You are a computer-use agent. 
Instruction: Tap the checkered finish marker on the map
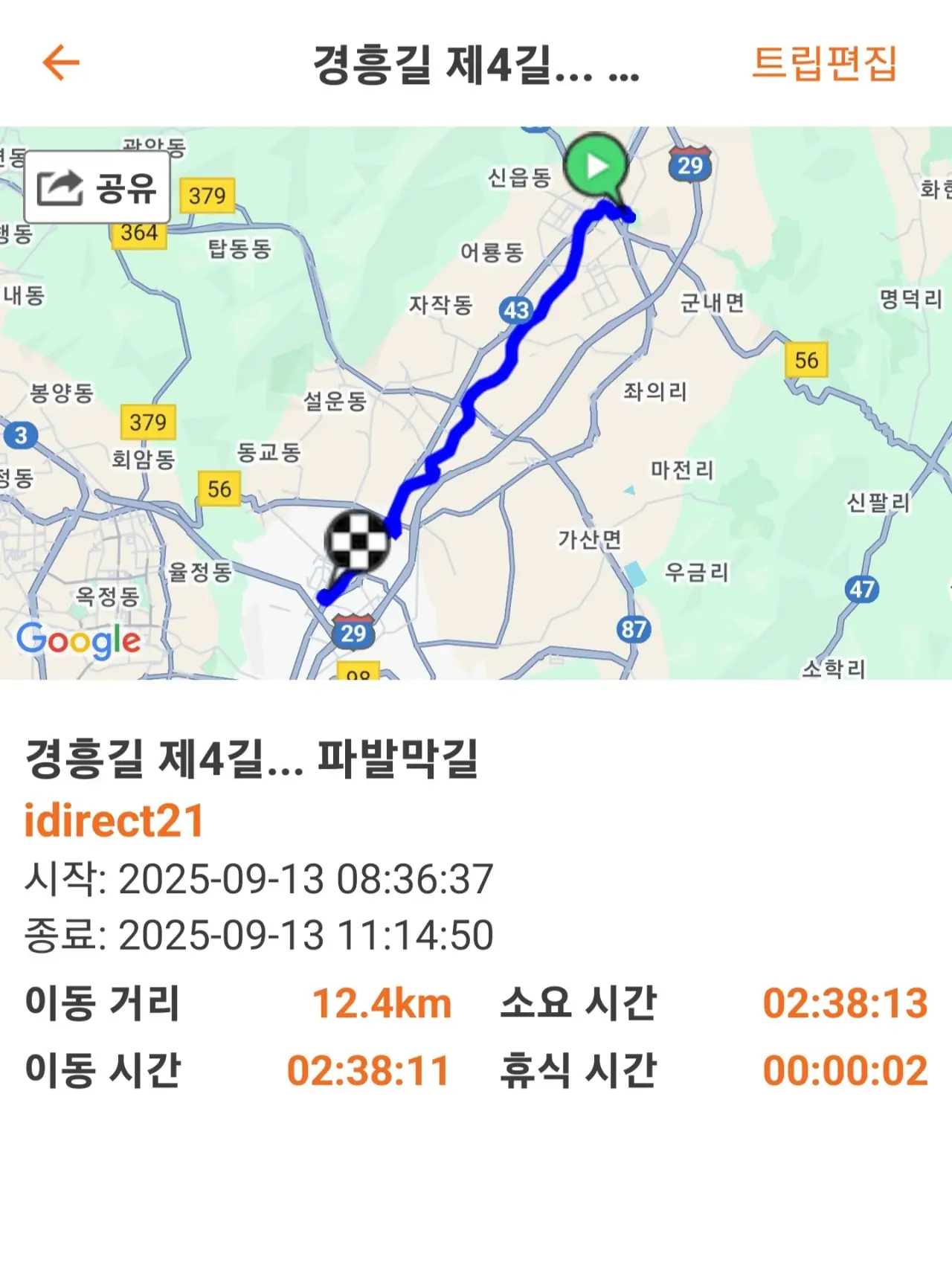coord(357,541)
